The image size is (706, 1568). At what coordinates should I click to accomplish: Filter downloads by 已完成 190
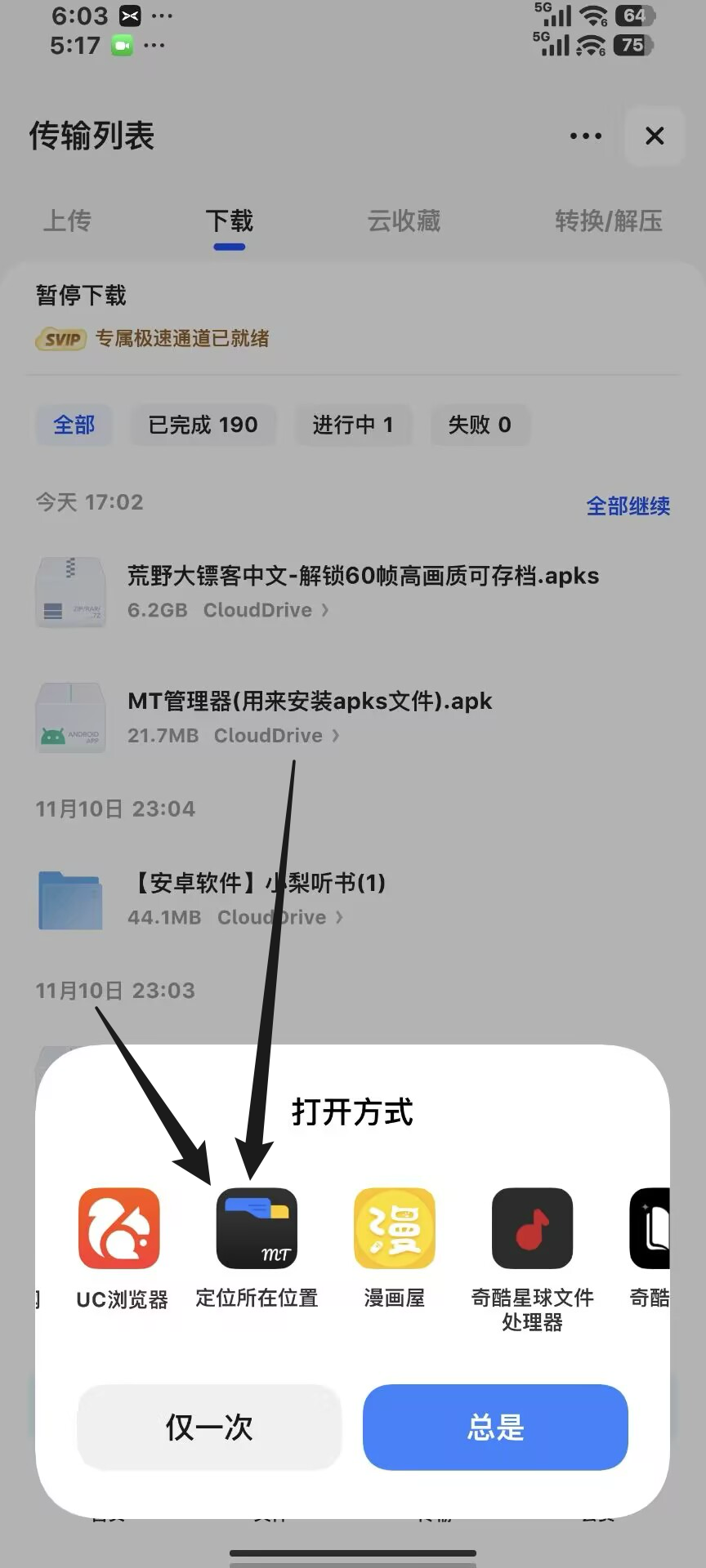point(203,425)
